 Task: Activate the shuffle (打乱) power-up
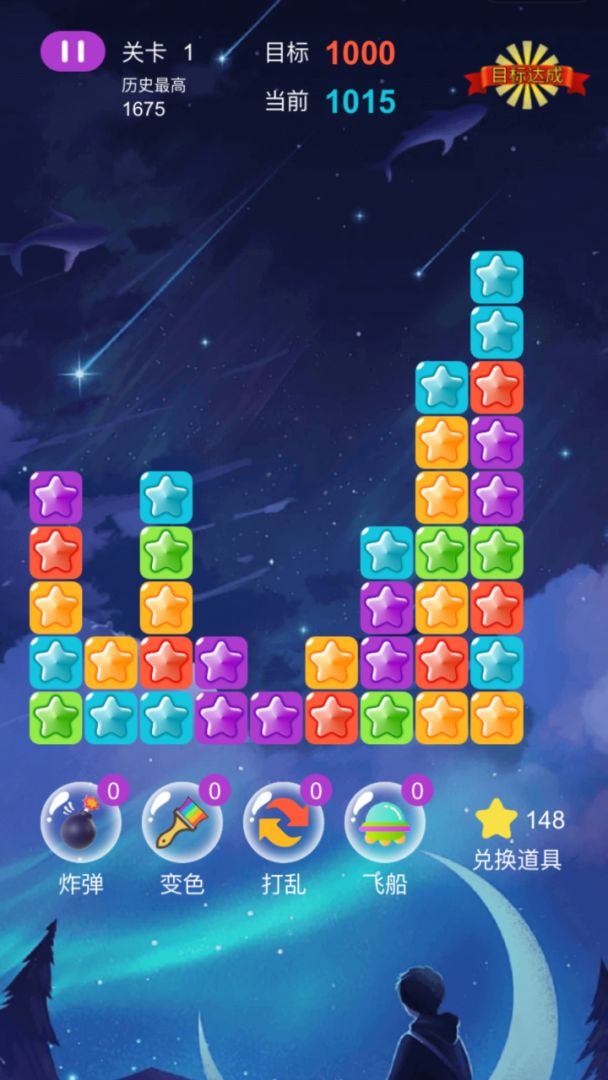283,823
